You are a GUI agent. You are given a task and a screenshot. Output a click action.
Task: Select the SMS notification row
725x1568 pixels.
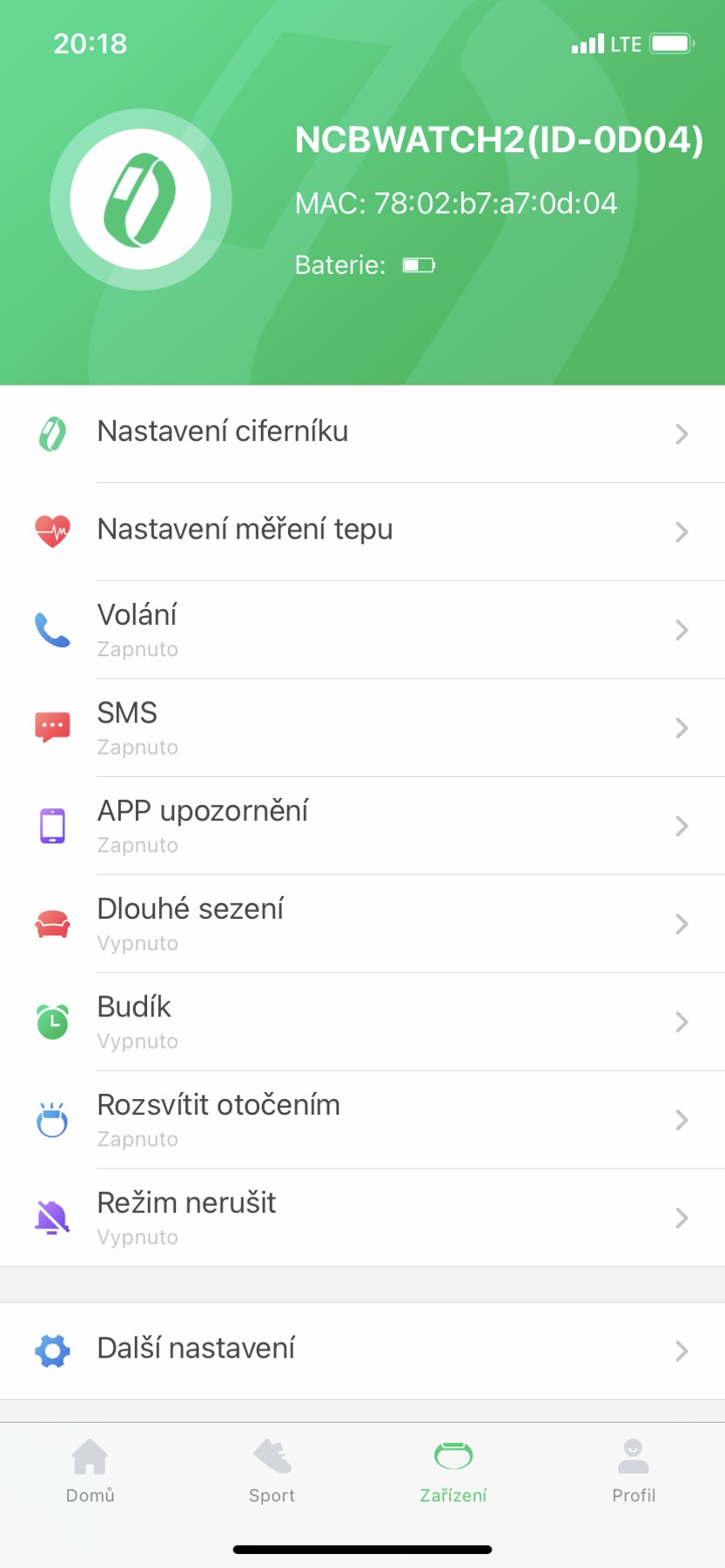point(362,727)
